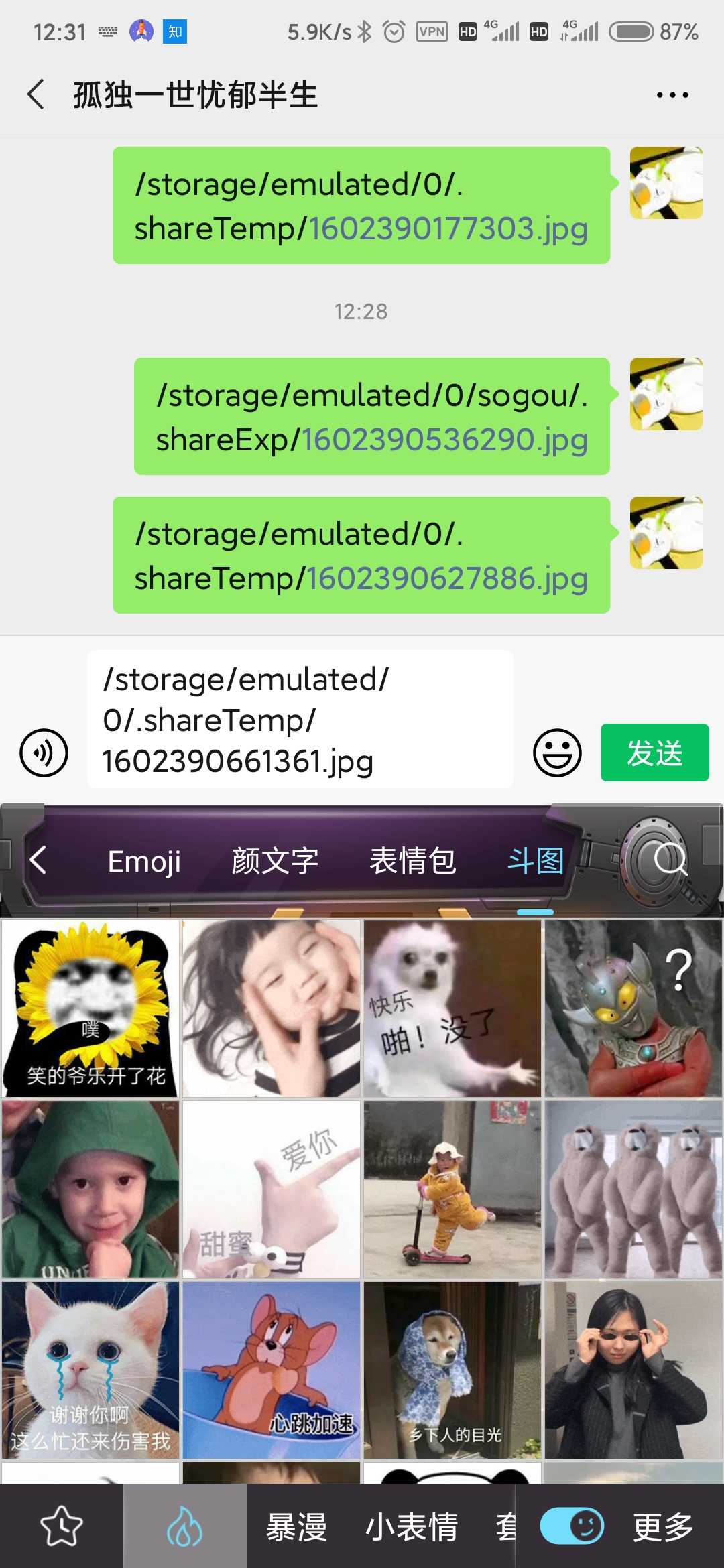Switch to voice input mode
The width and height of the screenshot is (724, 1568).
44,753
